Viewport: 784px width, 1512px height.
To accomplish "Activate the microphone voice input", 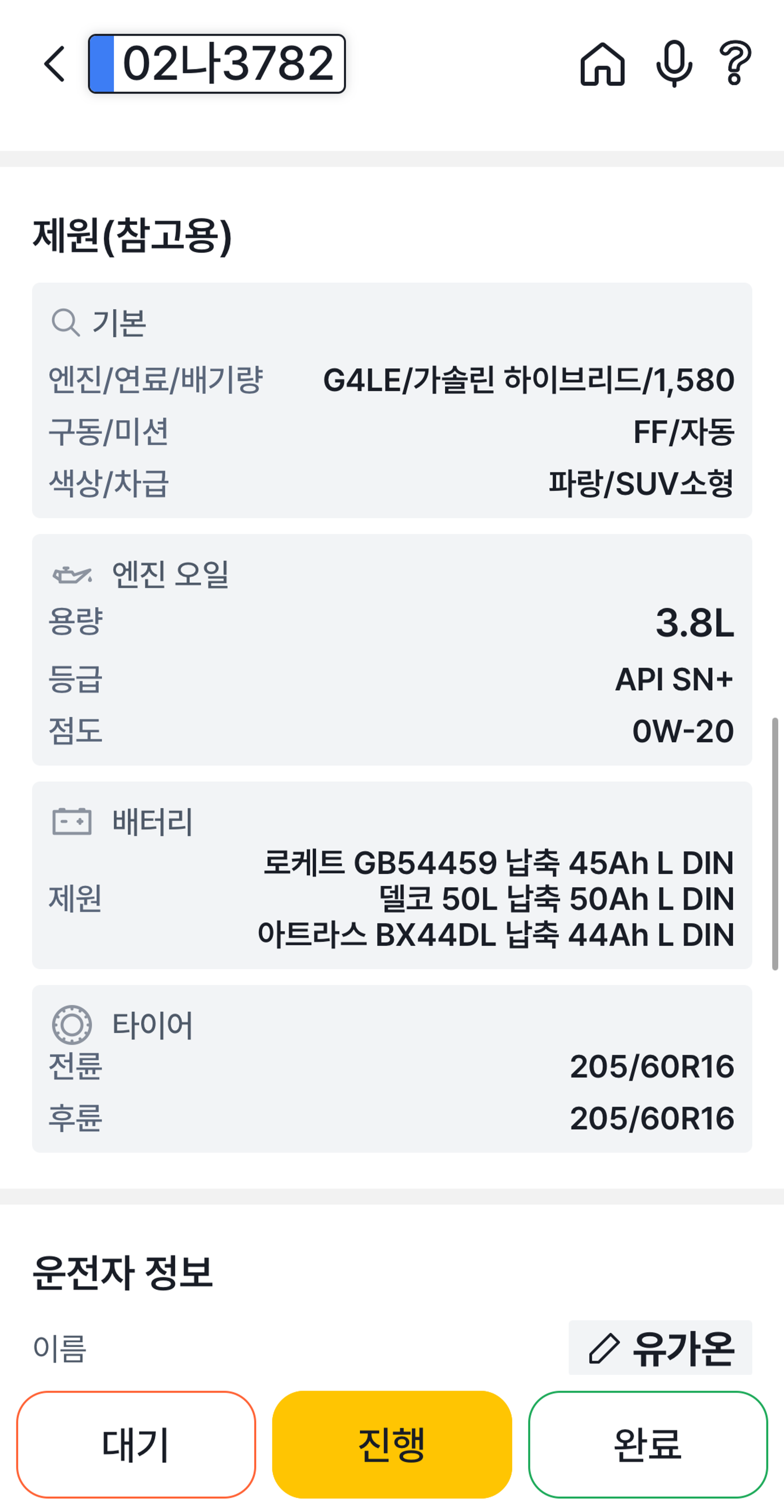I will 674,64.
